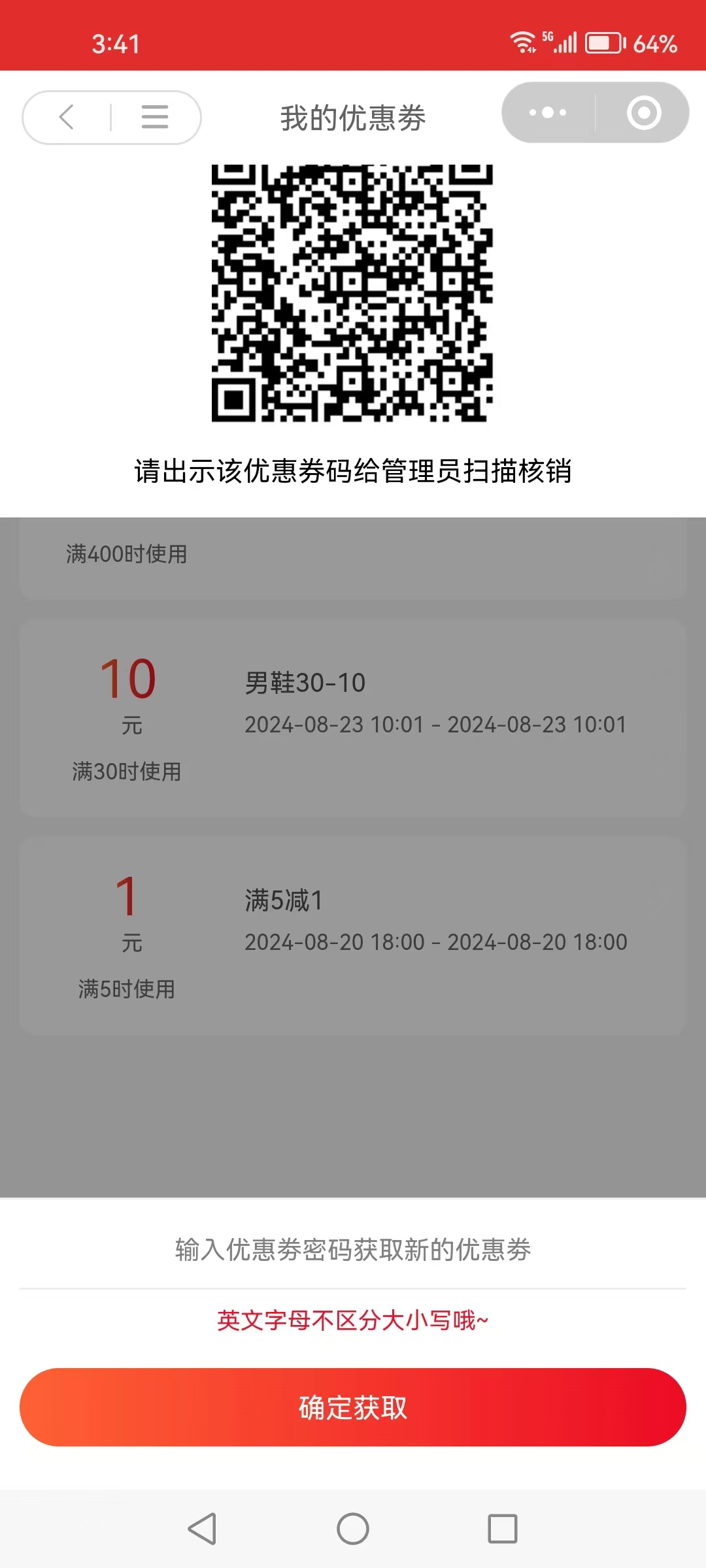
Task: Close the mini program with the circle icon
Action: coord(643,112)
